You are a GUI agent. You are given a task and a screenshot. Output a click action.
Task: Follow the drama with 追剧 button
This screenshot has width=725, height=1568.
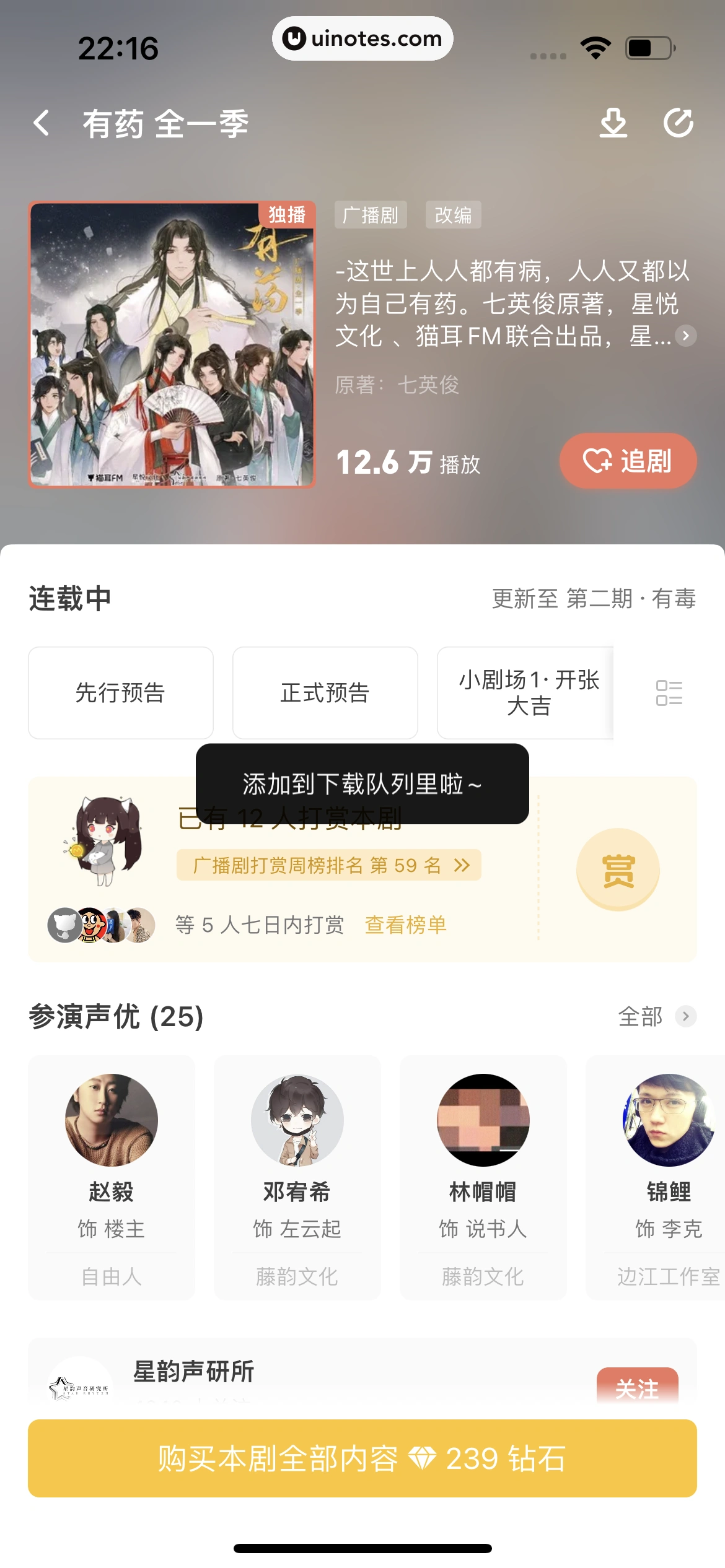tap(628, 461)
